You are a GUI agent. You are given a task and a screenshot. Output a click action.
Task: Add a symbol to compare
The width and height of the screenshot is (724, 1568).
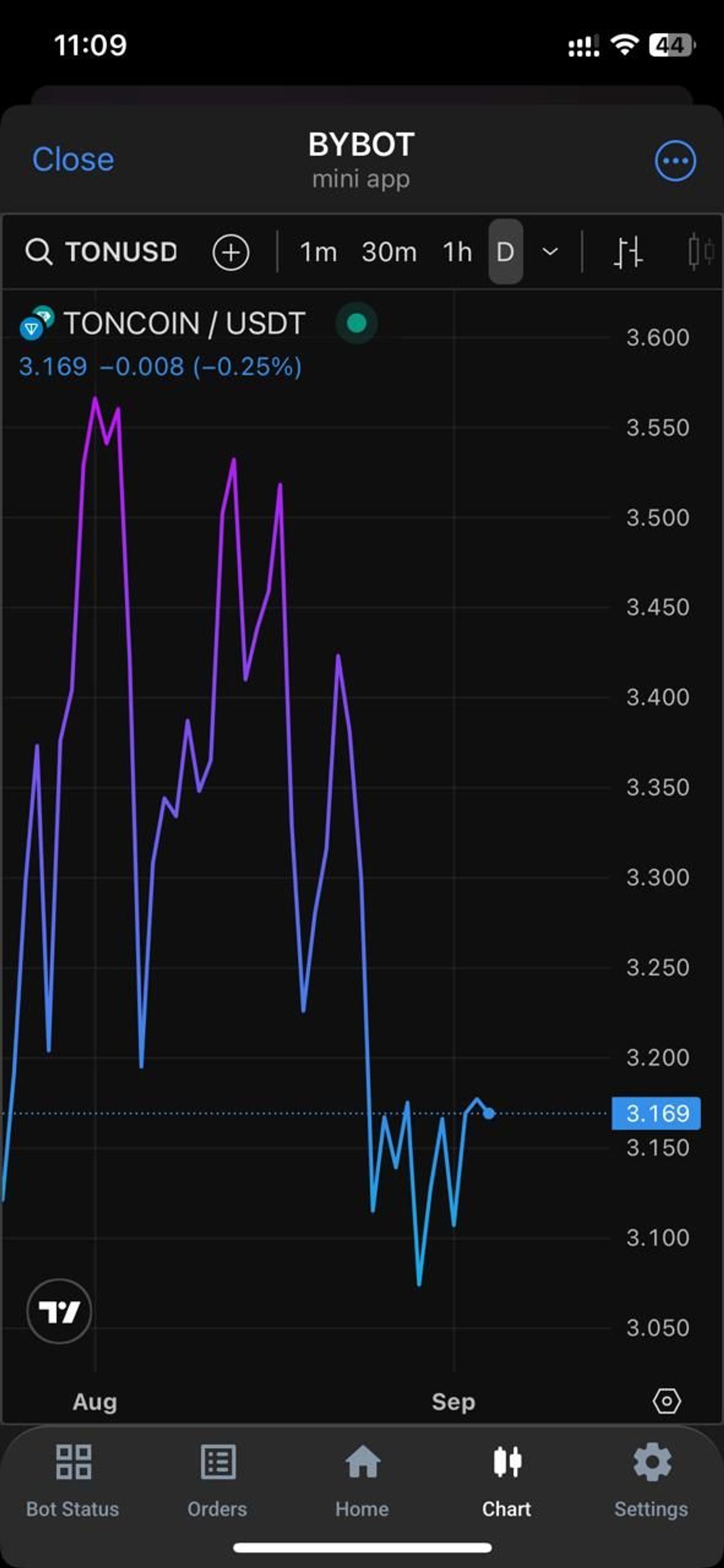(231, 252)
